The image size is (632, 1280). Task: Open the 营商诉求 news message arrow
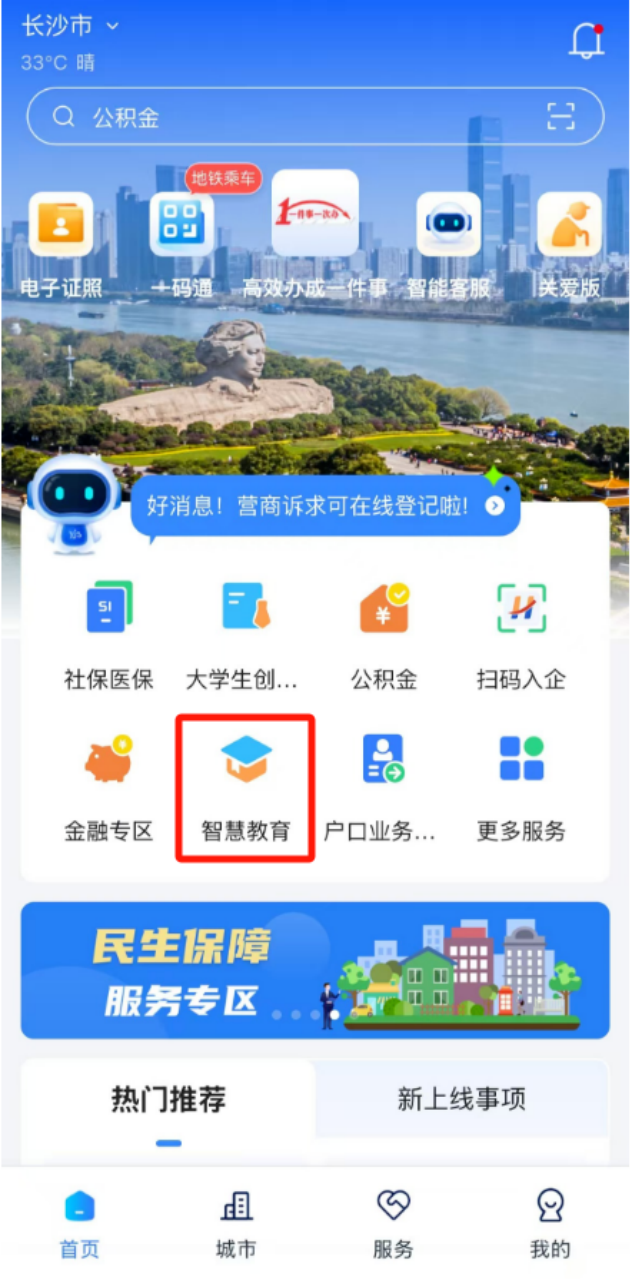click(495, 506)
